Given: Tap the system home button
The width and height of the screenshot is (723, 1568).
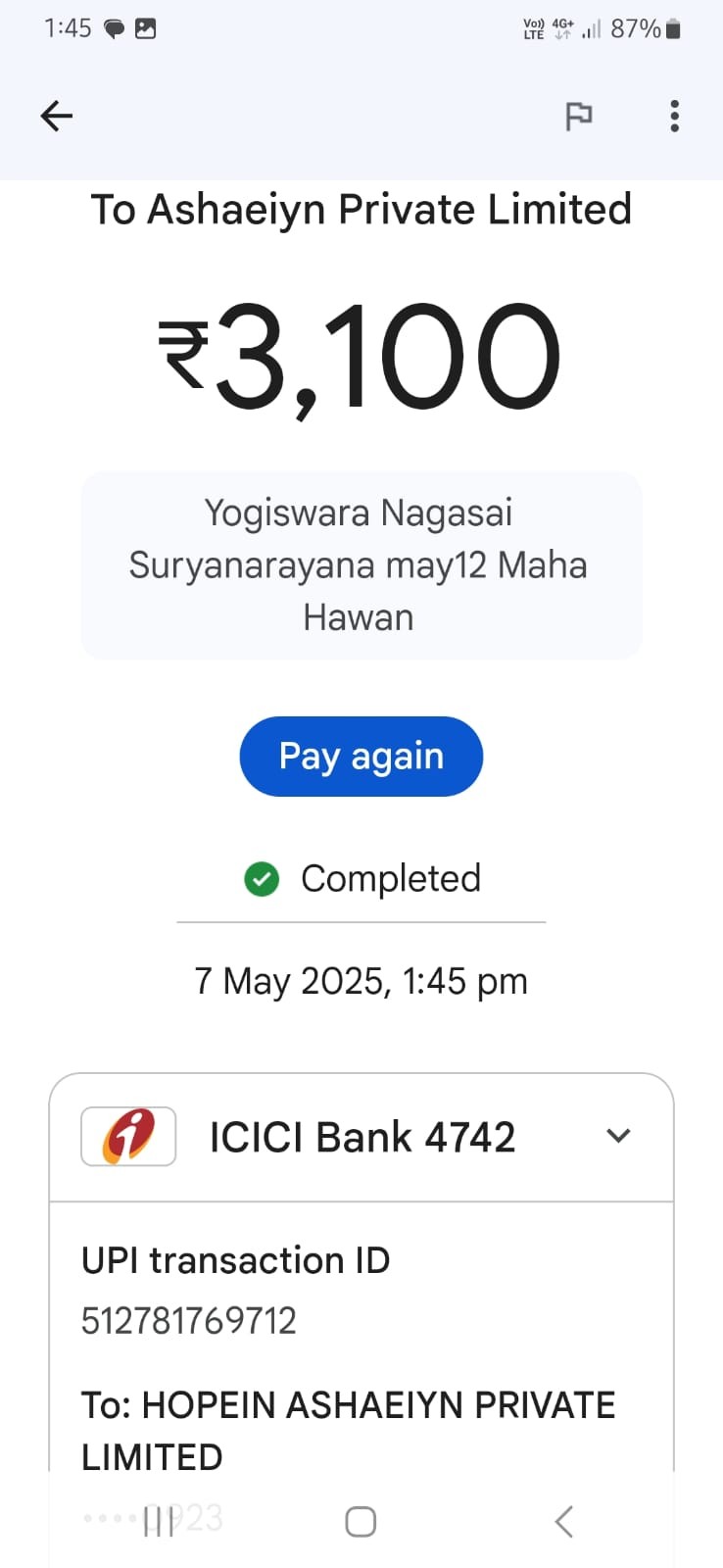Looking at the screenshot, I should (x=361, y=1521).
